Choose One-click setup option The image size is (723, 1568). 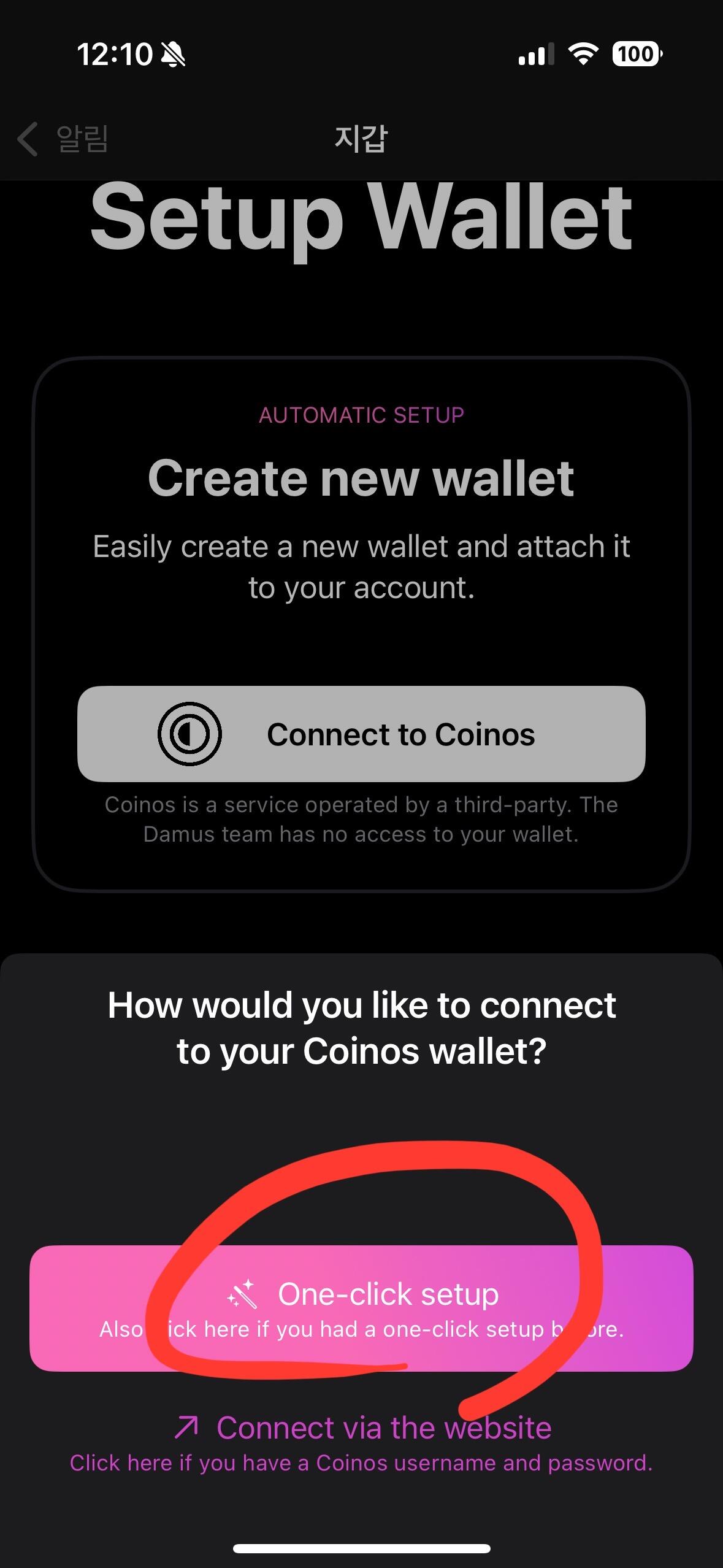[361, 1309]
